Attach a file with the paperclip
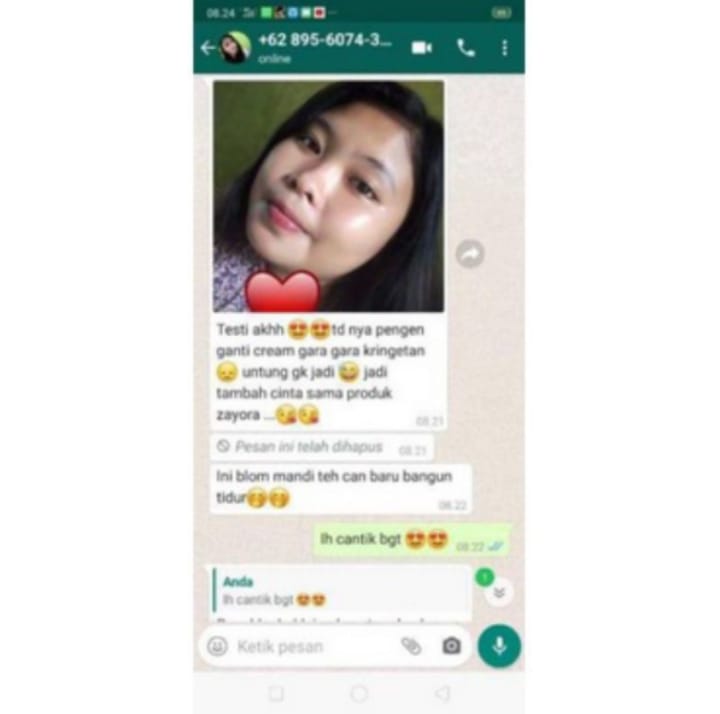This screenshot has width=720, height=714. 411,646
